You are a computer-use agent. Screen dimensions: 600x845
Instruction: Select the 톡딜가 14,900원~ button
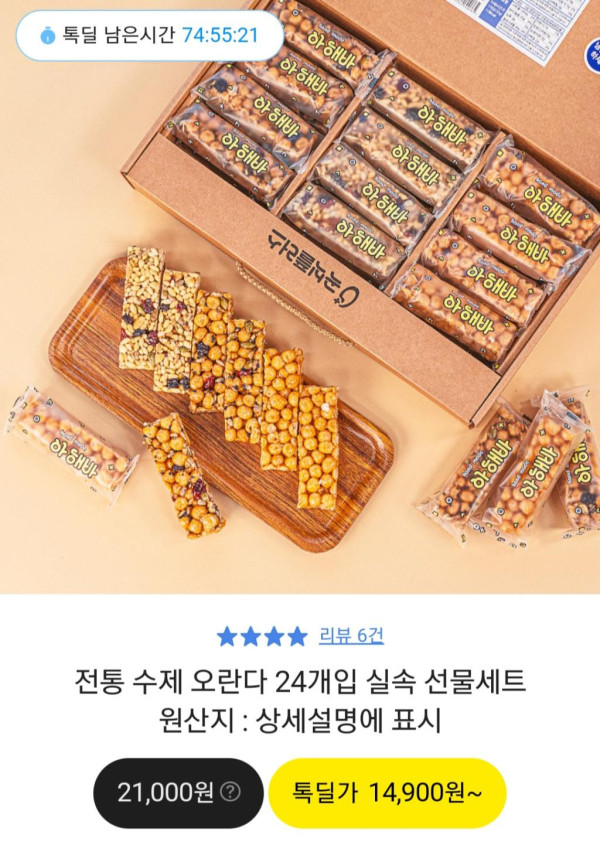(386, 793)
